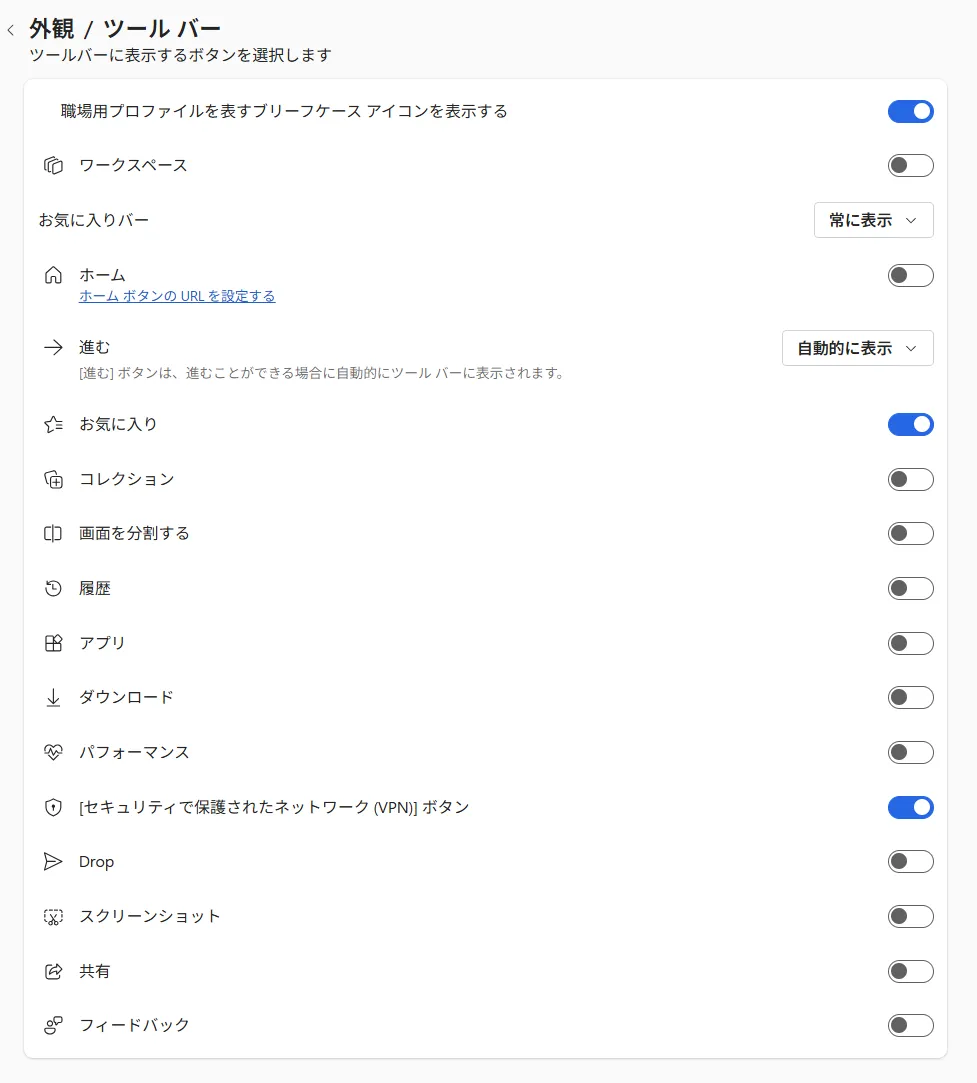
Task: Switch on the 画面を分割する toggle
Action: click(910, 534)
